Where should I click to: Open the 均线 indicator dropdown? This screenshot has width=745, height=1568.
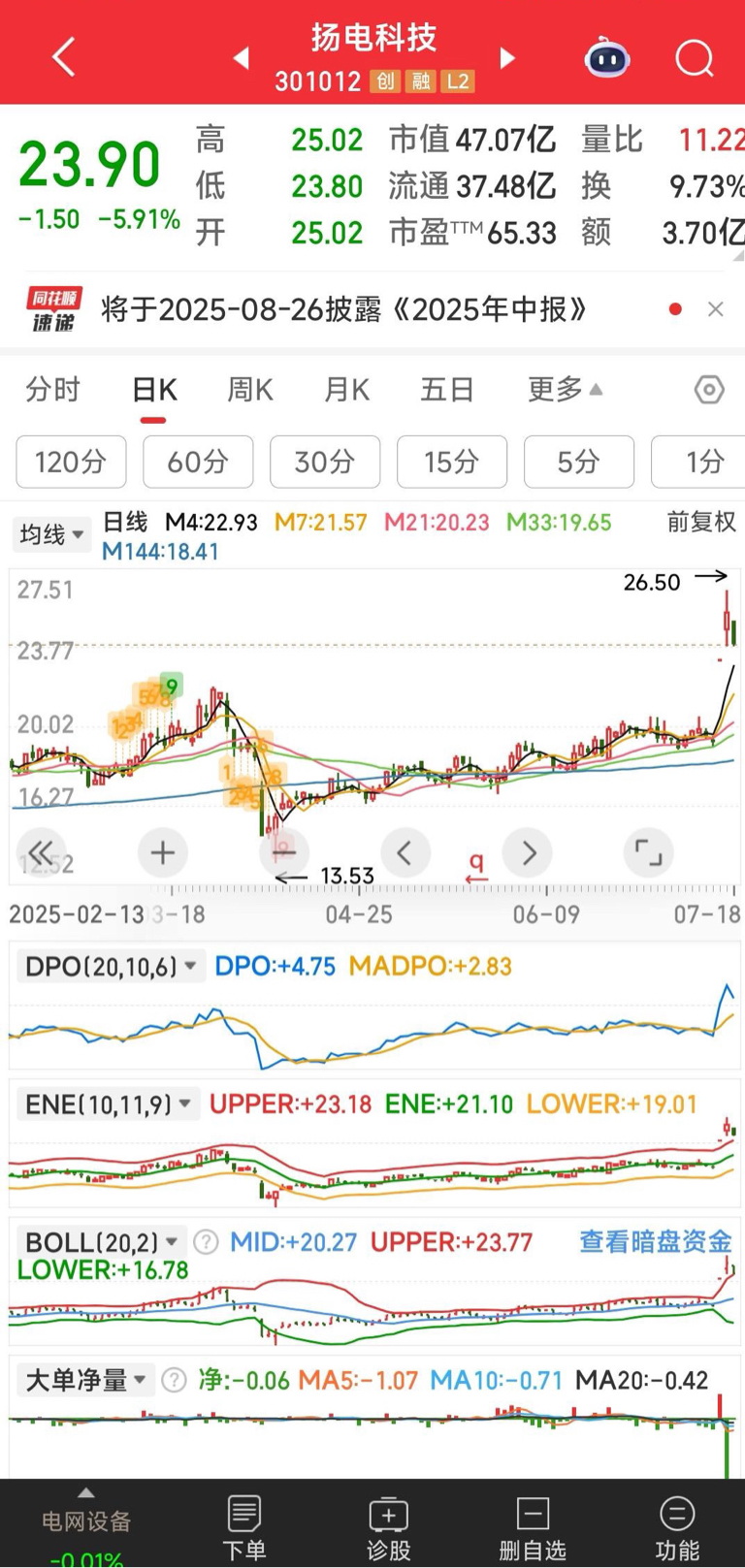[x=51, y=534]
